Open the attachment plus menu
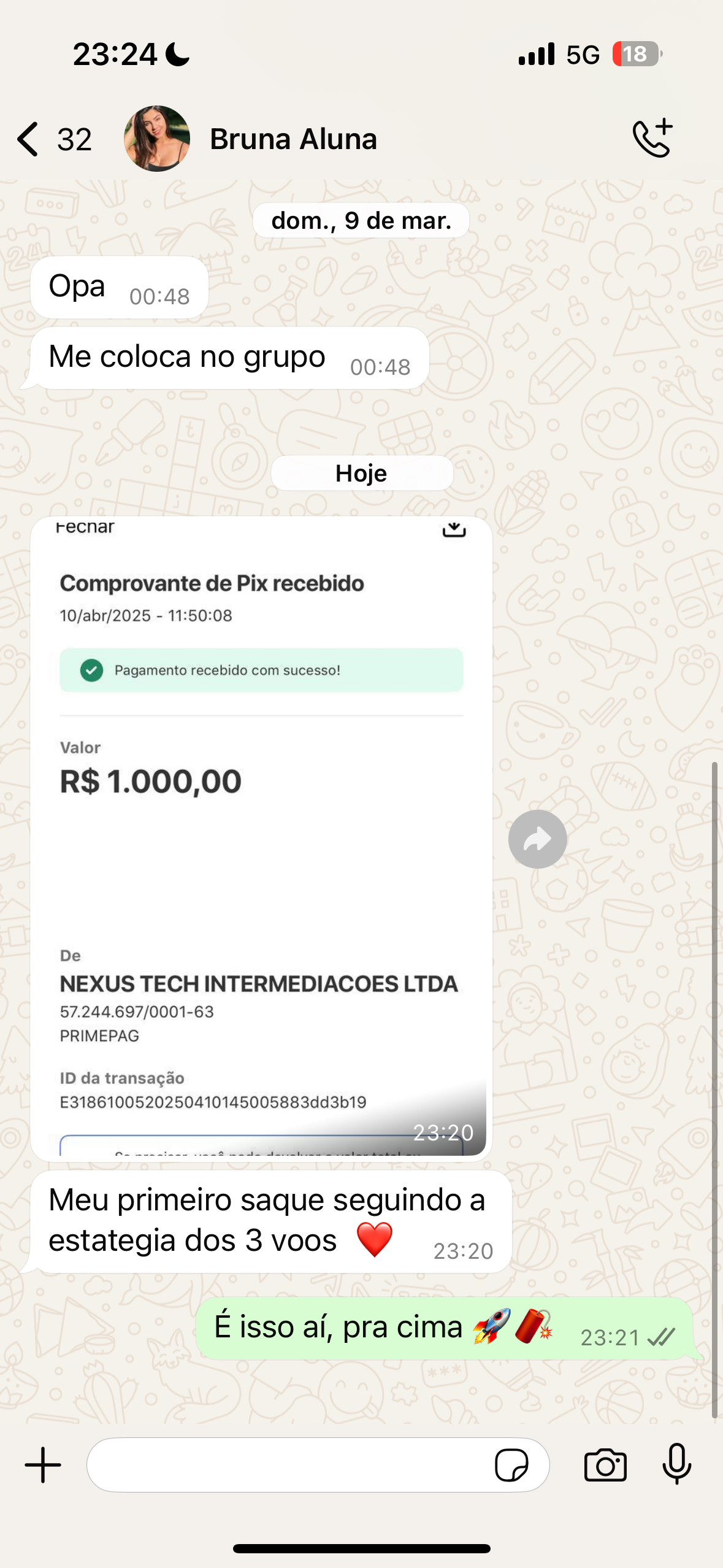Image resolution: width=723 pixels, height=1568 pixels. pos(43,1465)
